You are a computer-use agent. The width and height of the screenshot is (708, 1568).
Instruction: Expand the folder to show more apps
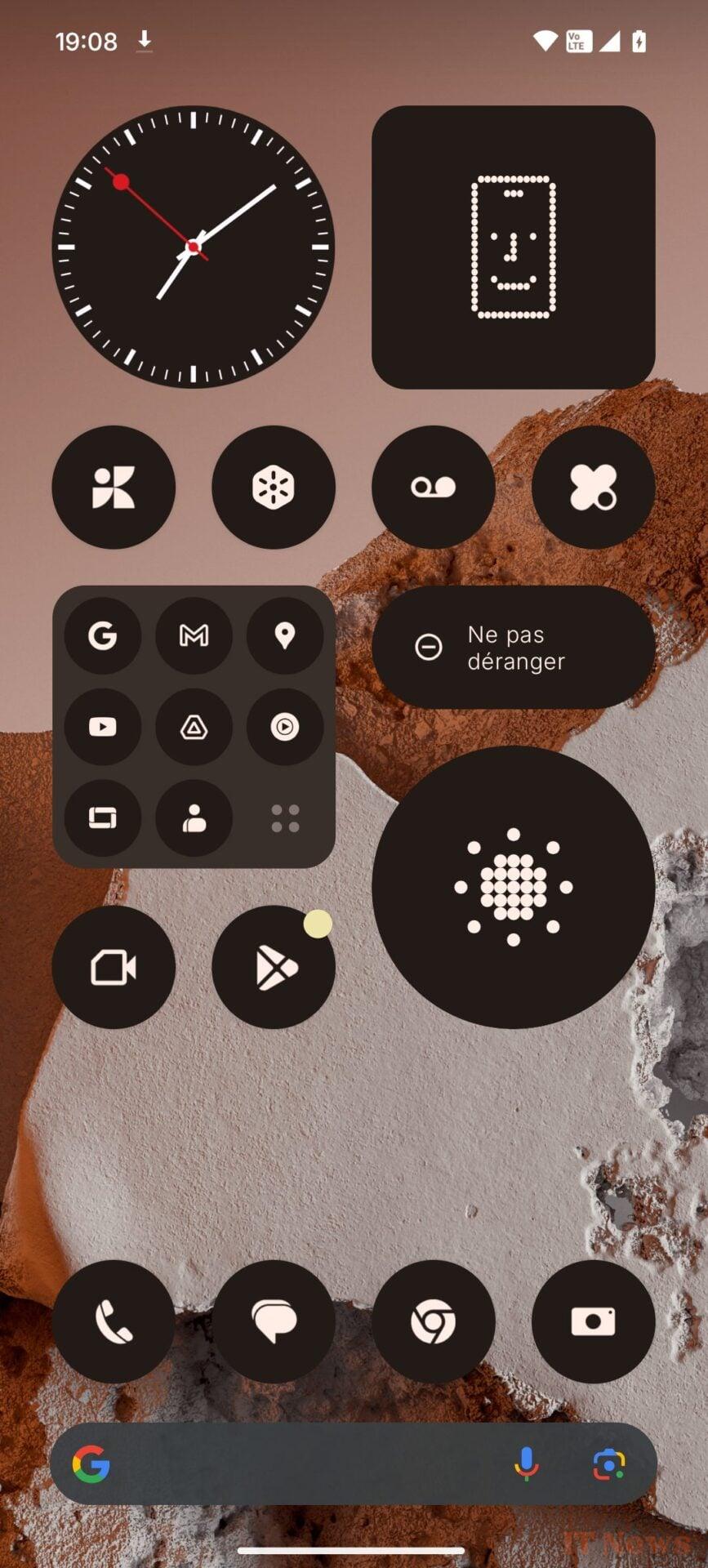click(x=285, y=817)
